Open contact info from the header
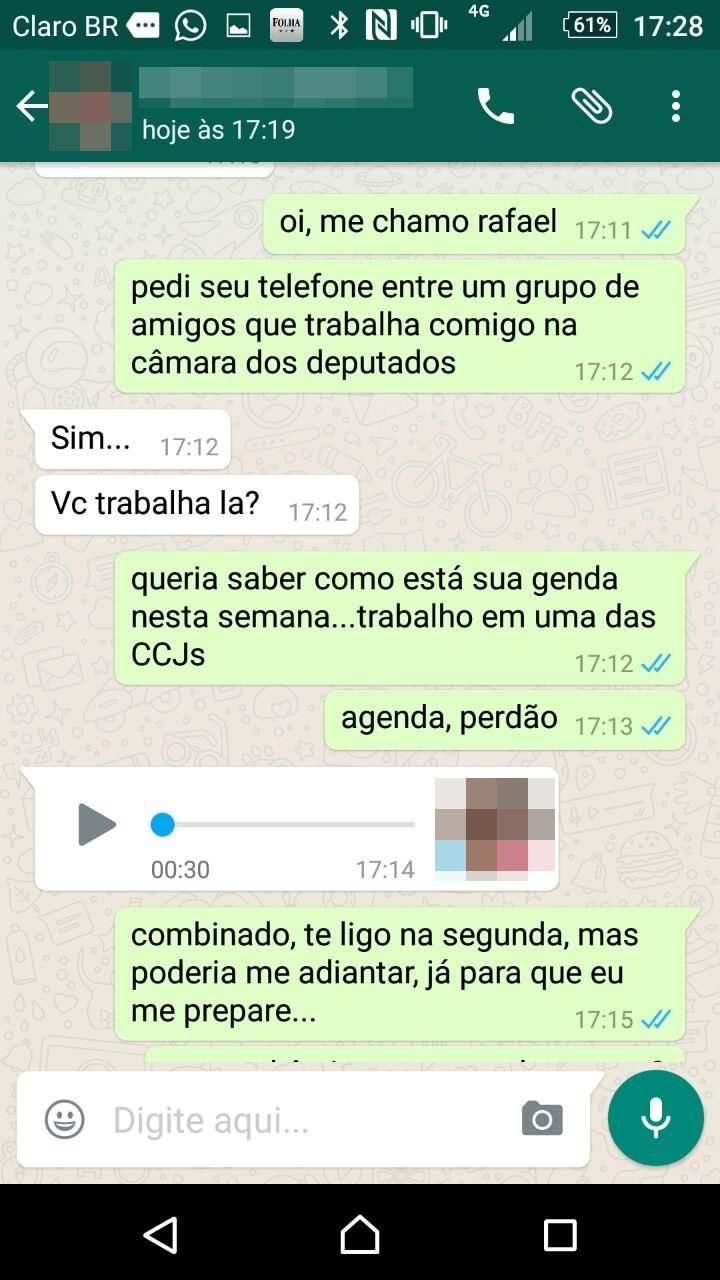Image resolution: width=720 pixels, height=1280 pixels. point(275,105)
